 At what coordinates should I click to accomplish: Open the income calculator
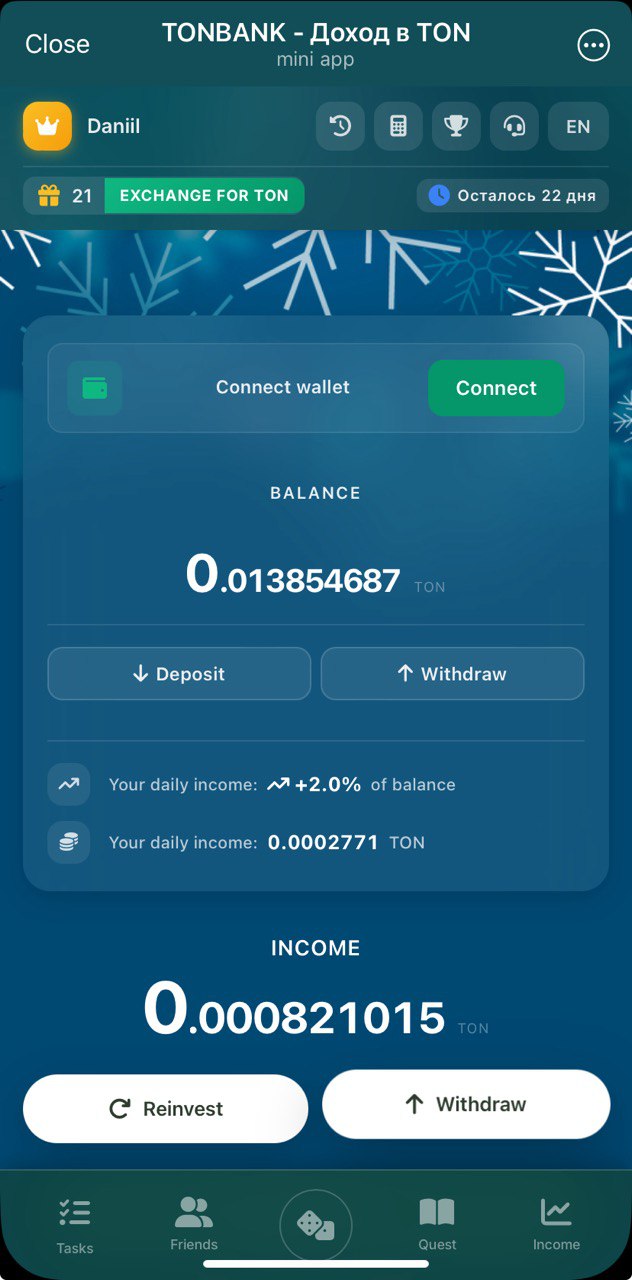(398, 127)
